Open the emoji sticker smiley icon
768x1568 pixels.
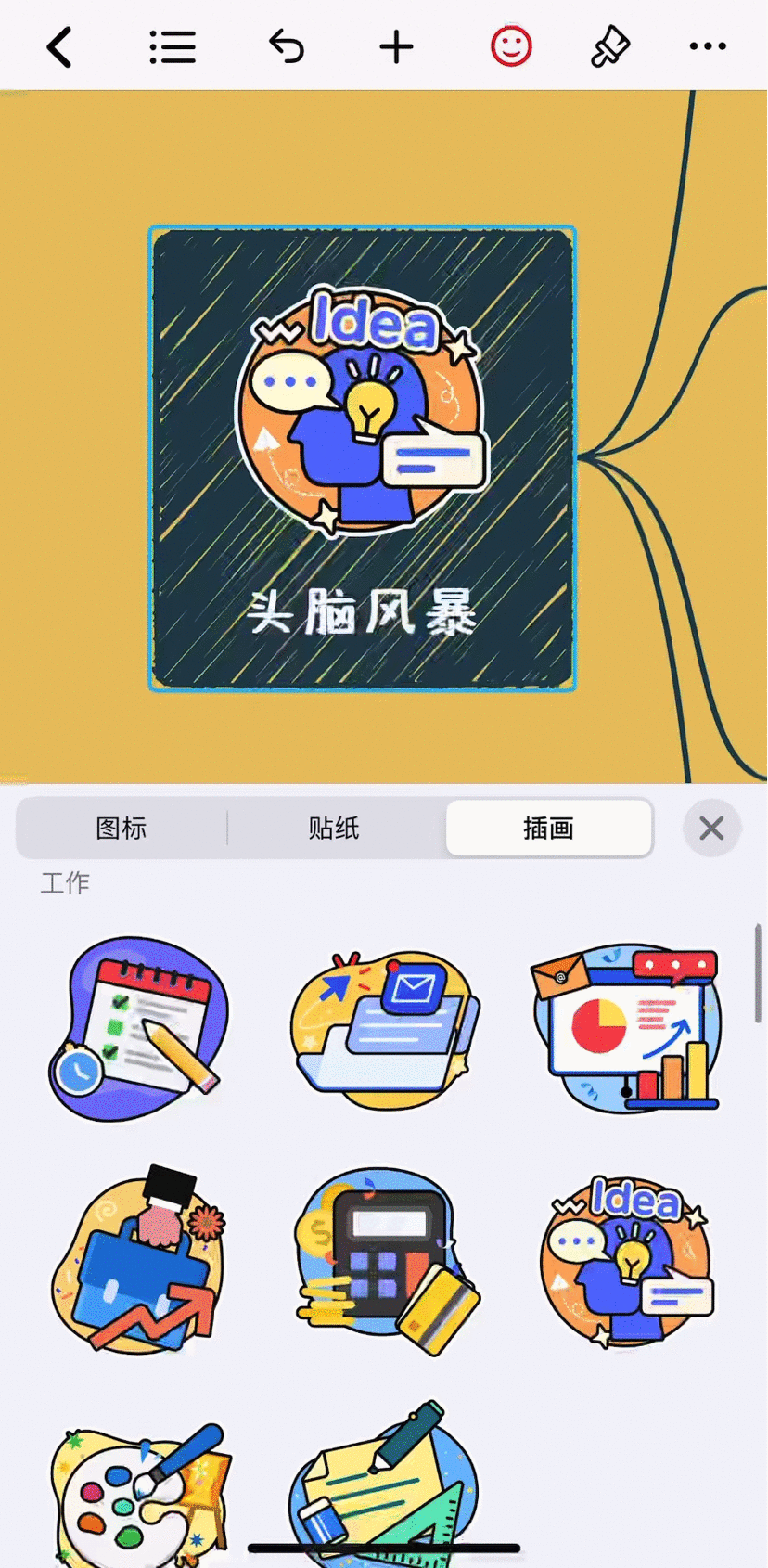pyautogui.click(x=510, y=45)
